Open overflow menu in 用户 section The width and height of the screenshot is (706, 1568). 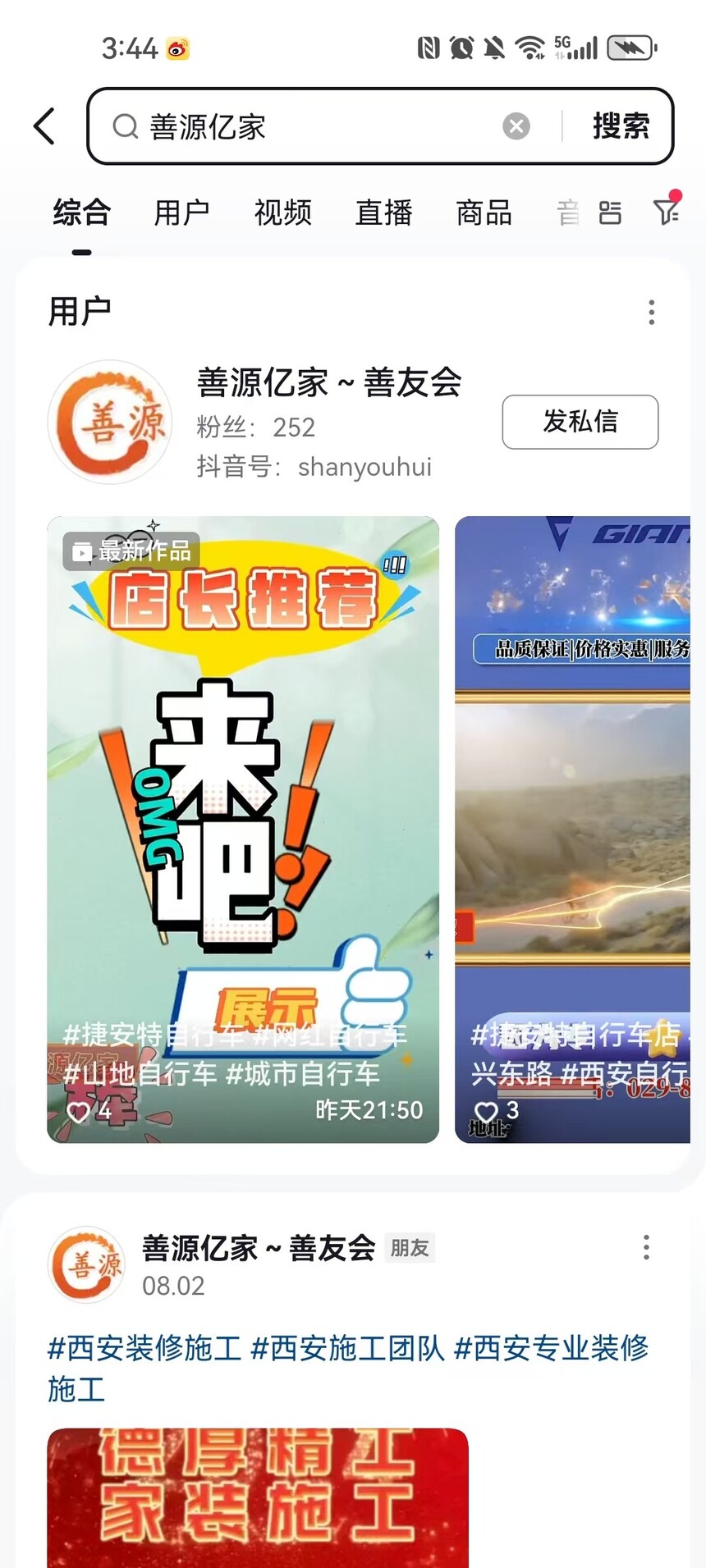pyautogui.click(x=651, y=312)
